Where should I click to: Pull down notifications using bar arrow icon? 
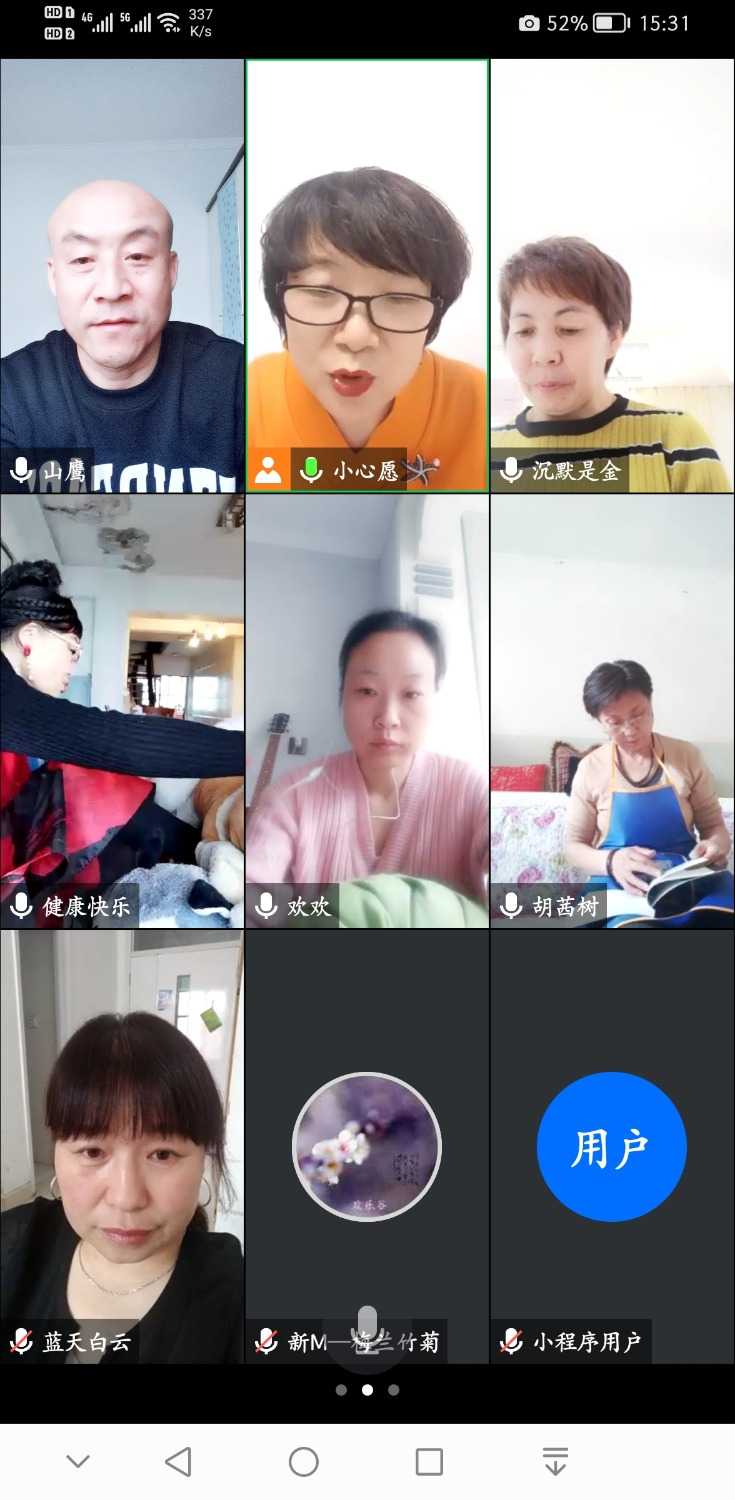[555, 1462]
